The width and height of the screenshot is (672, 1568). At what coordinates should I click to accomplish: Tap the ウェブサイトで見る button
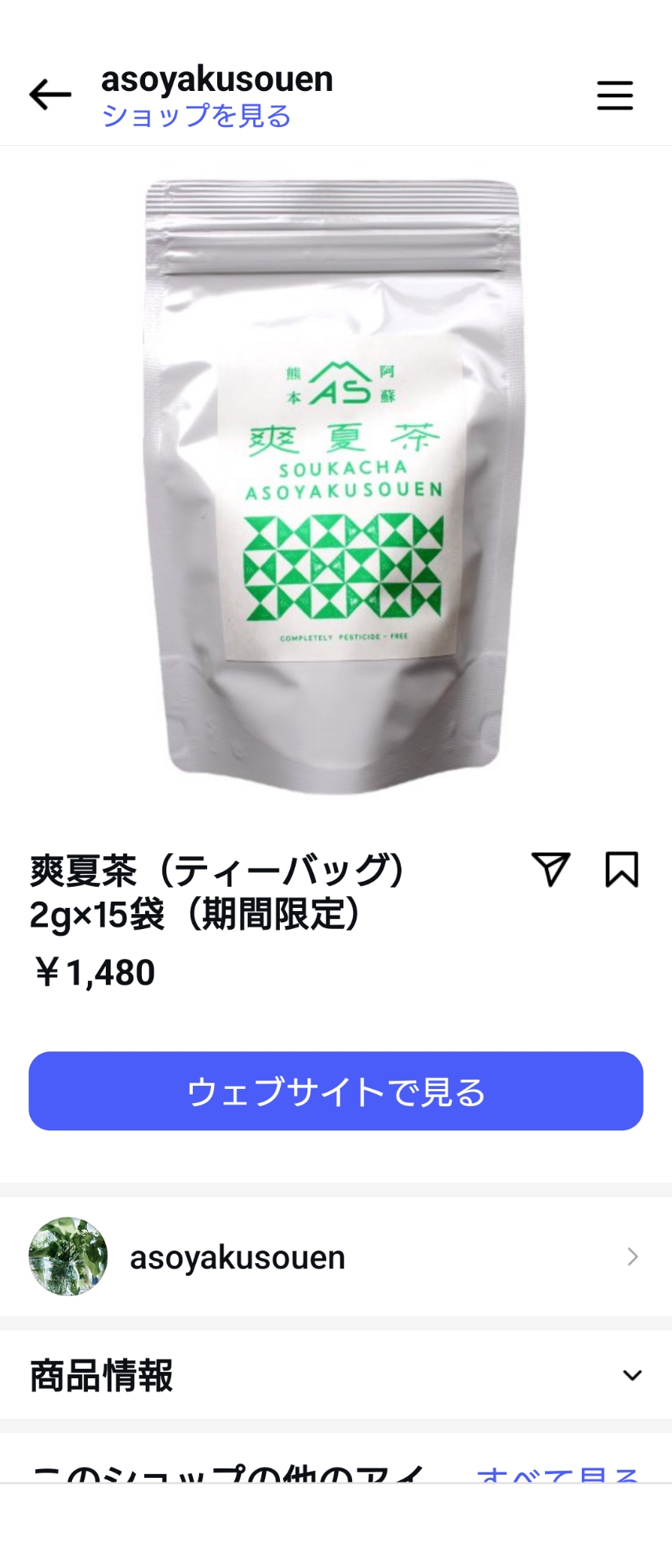point(336,1091)
